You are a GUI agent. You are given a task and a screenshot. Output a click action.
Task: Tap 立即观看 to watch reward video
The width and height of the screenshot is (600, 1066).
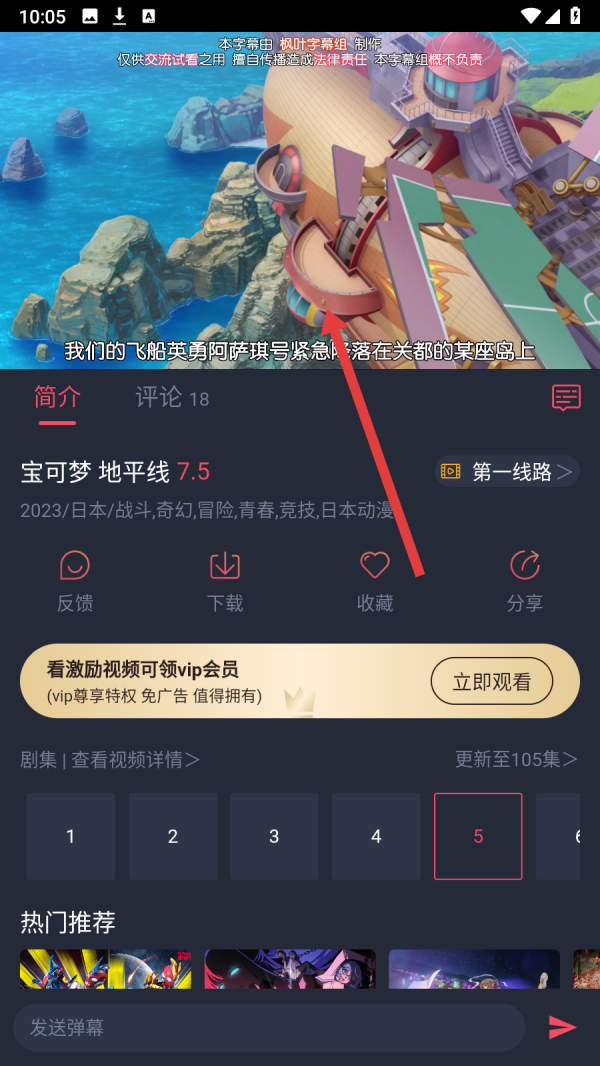(492, 681)
